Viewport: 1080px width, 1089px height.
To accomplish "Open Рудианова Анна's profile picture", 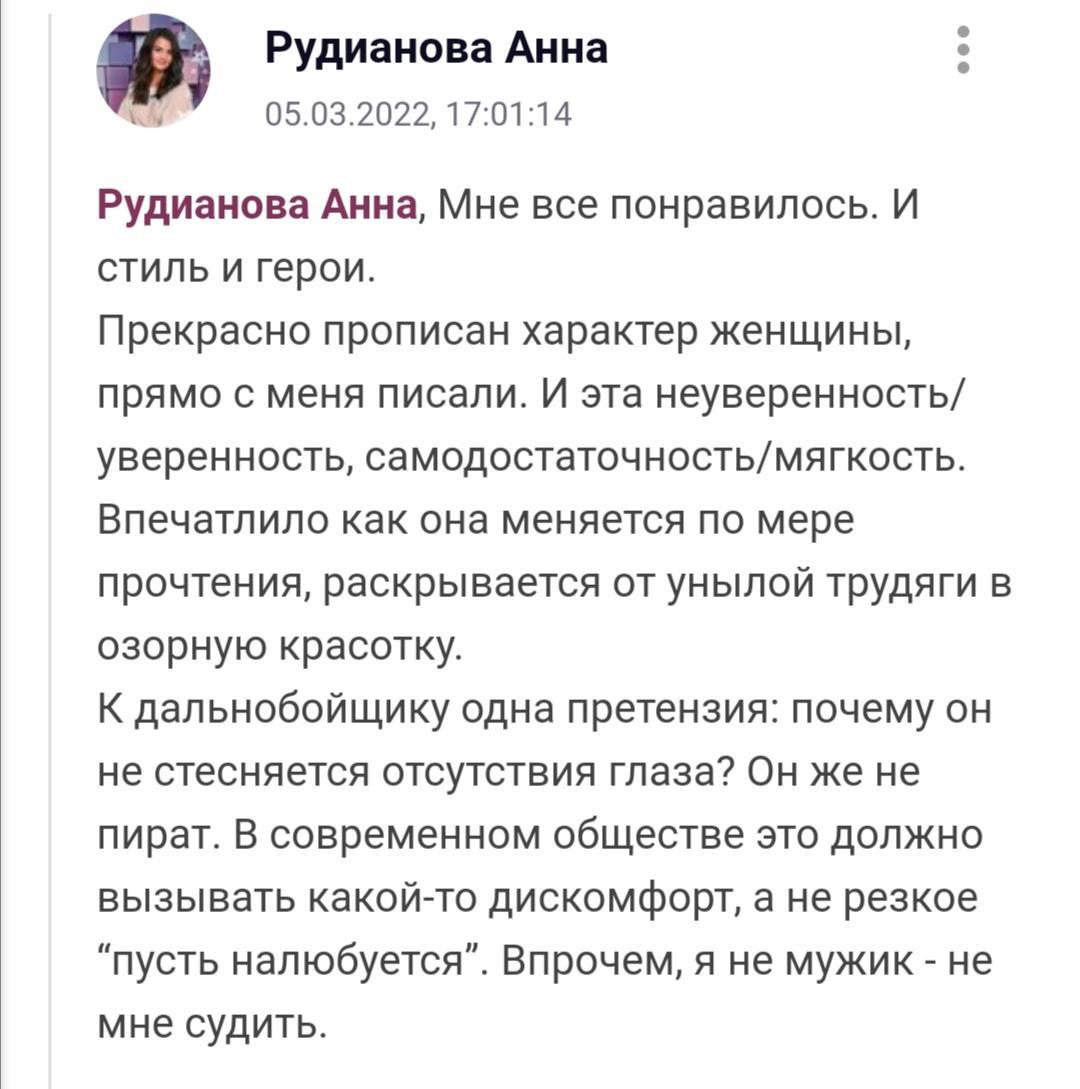I will click(153, 71).
